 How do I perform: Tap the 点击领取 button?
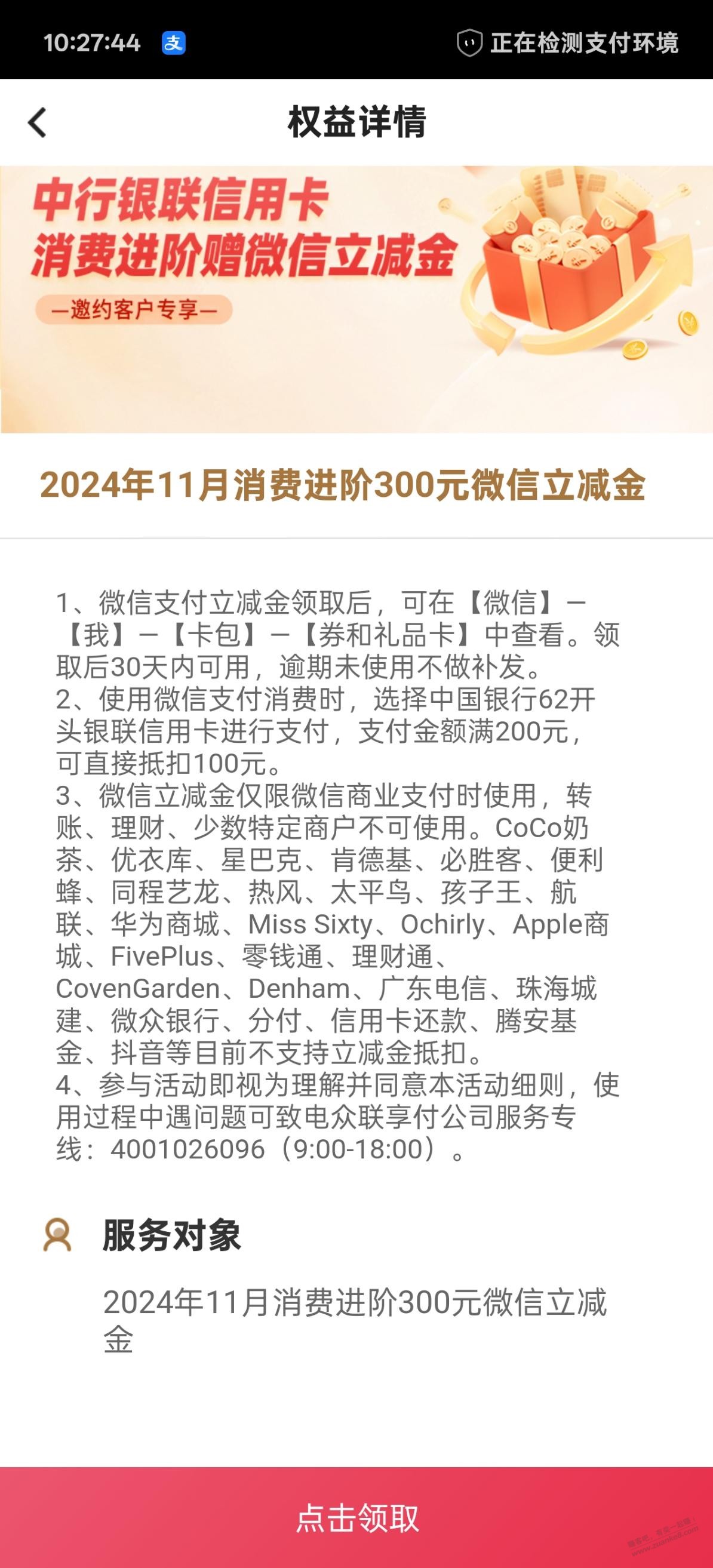click(x=357, y=1517)
